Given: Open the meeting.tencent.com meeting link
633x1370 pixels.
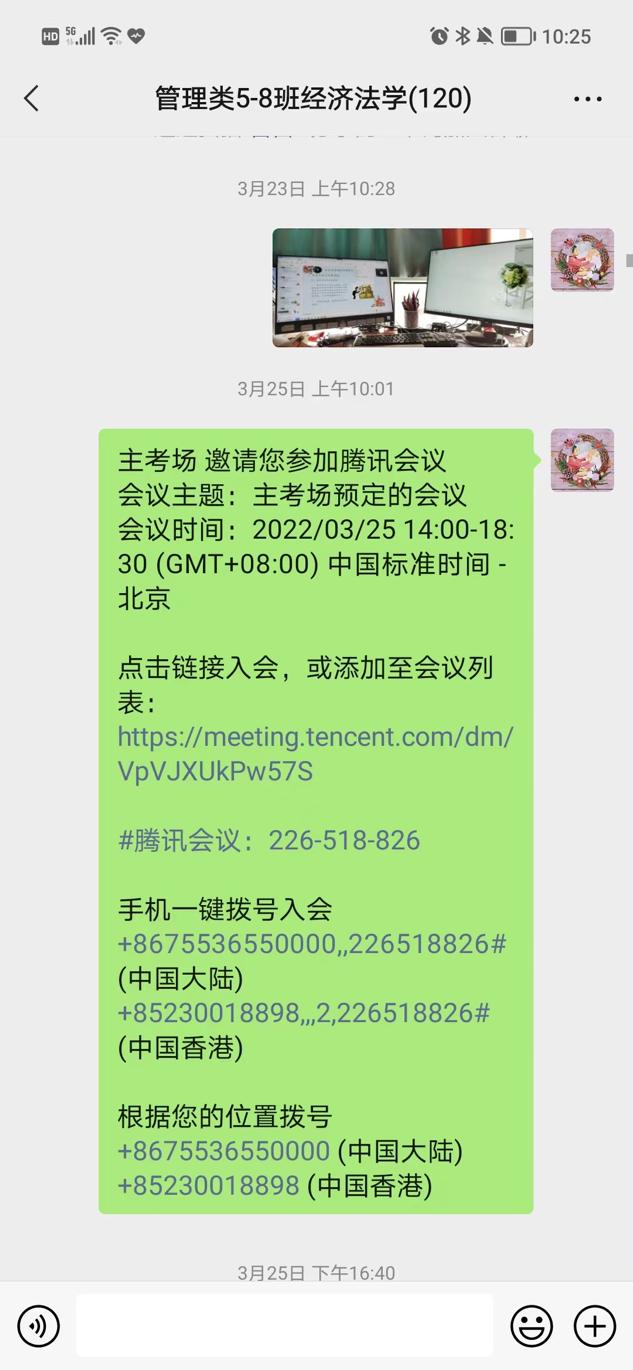Looking at the screenshot, I should (x=315, y=754).
